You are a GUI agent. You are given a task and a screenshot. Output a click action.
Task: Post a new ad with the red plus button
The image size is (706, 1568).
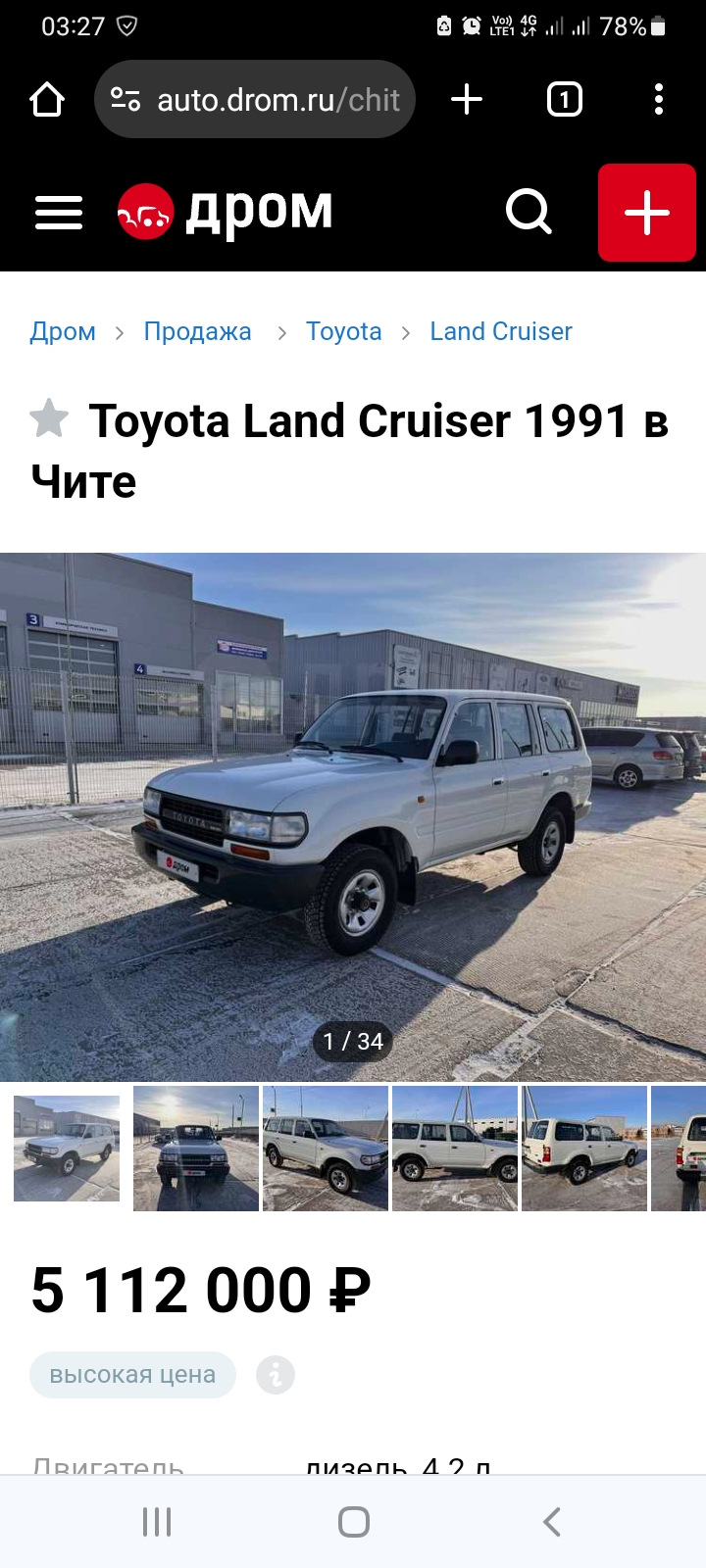(646, 213)
